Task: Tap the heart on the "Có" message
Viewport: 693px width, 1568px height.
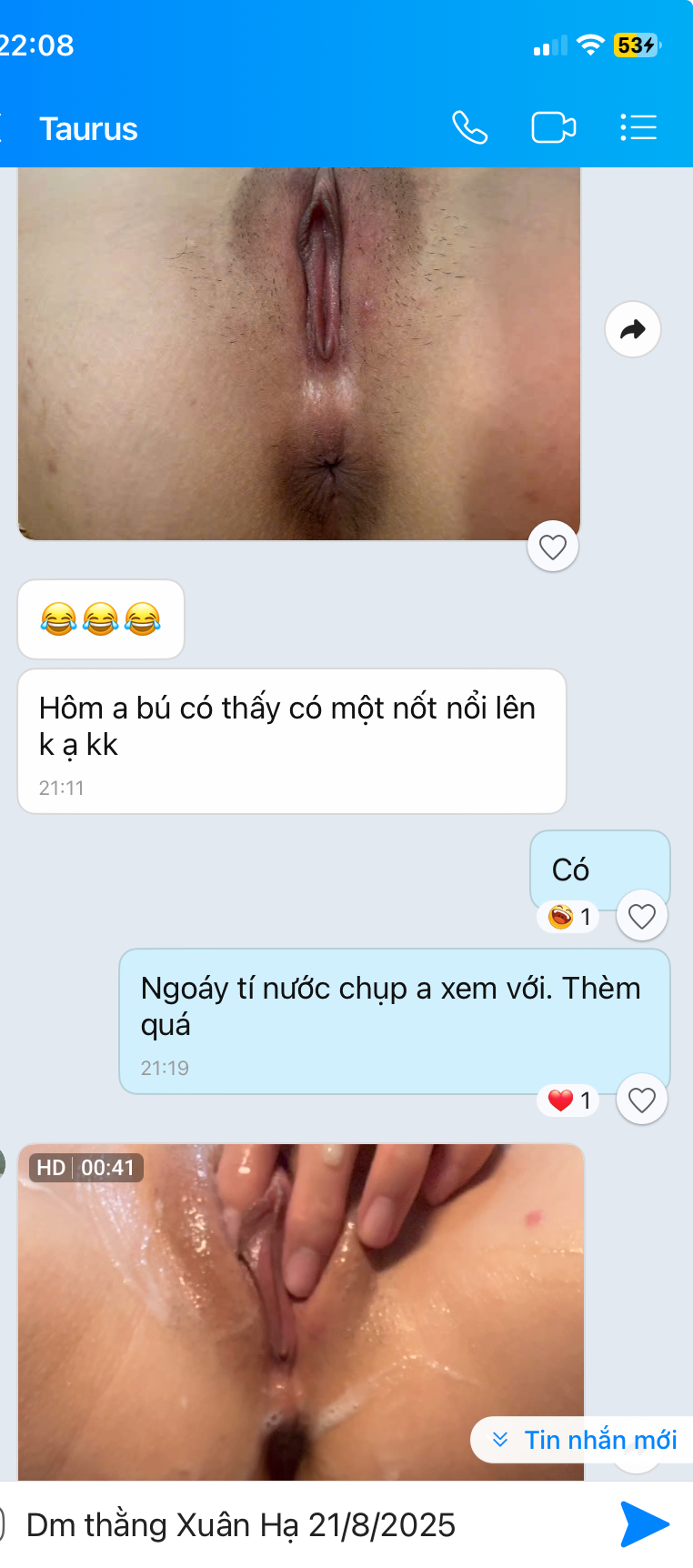Action: [642, 916]
